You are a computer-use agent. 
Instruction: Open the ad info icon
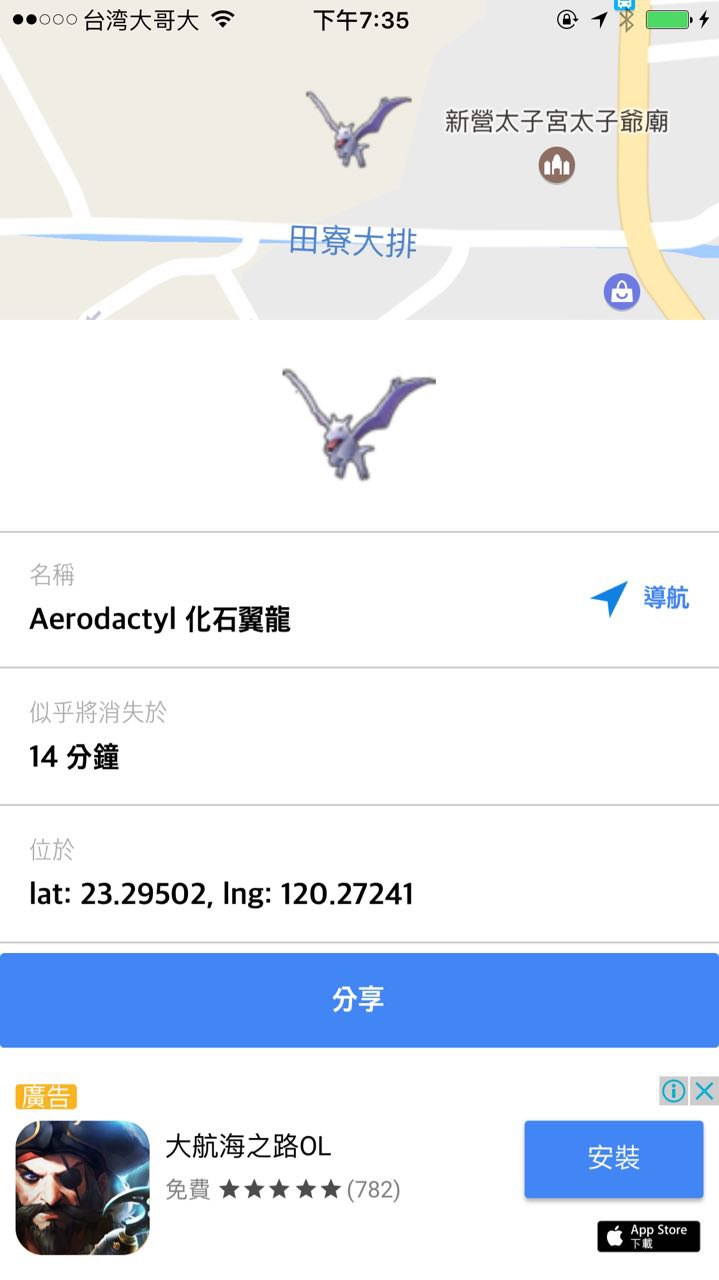pos(674,1091)
